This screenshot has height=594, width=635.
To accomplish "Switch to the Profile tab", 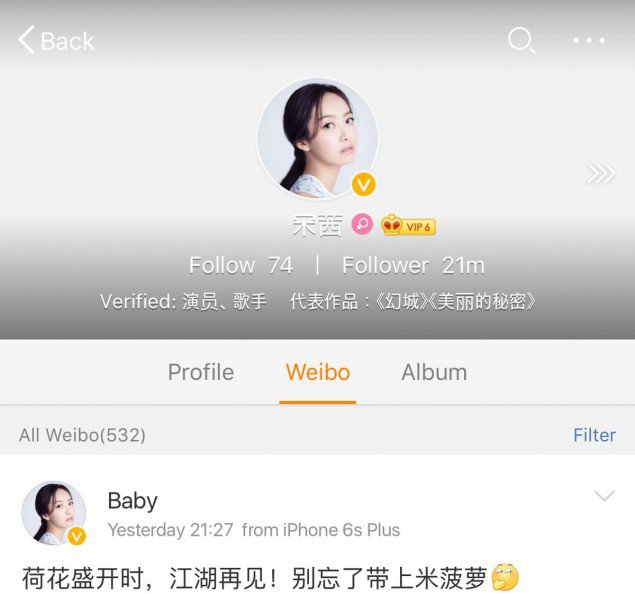I will tap(201, 372).
